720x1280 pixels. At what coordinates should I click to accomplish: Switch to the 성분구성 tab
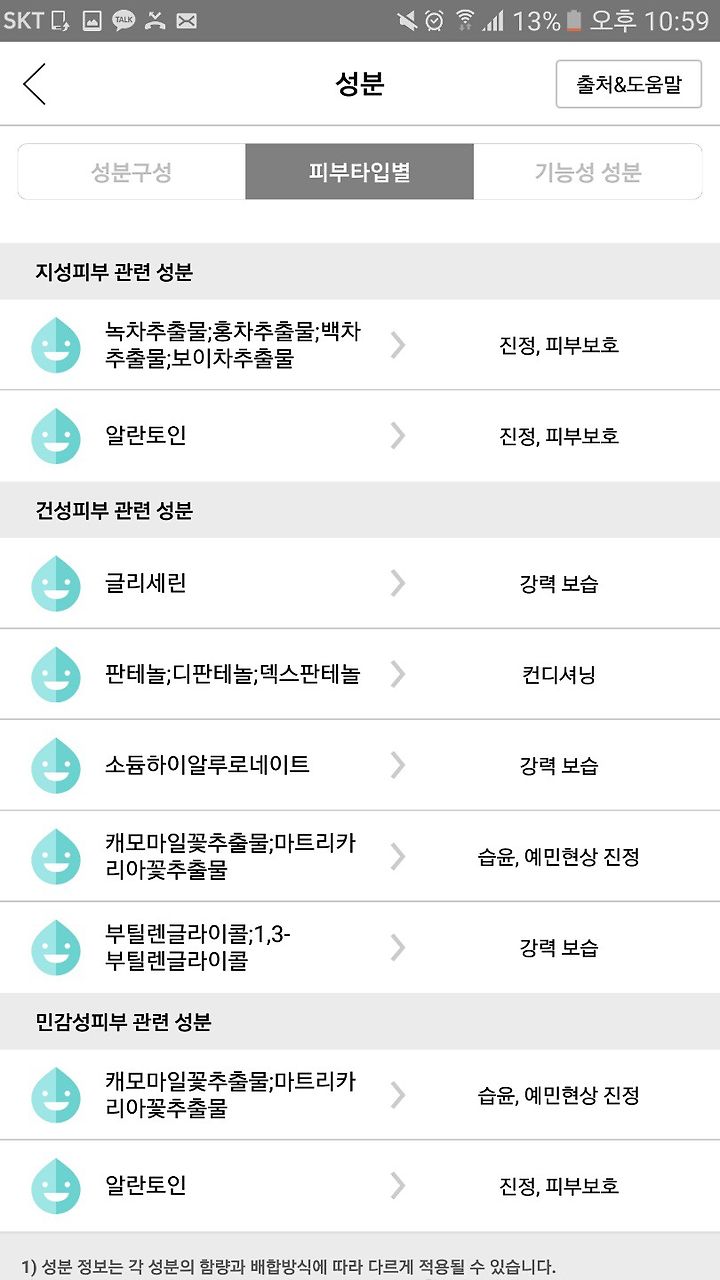132,172
